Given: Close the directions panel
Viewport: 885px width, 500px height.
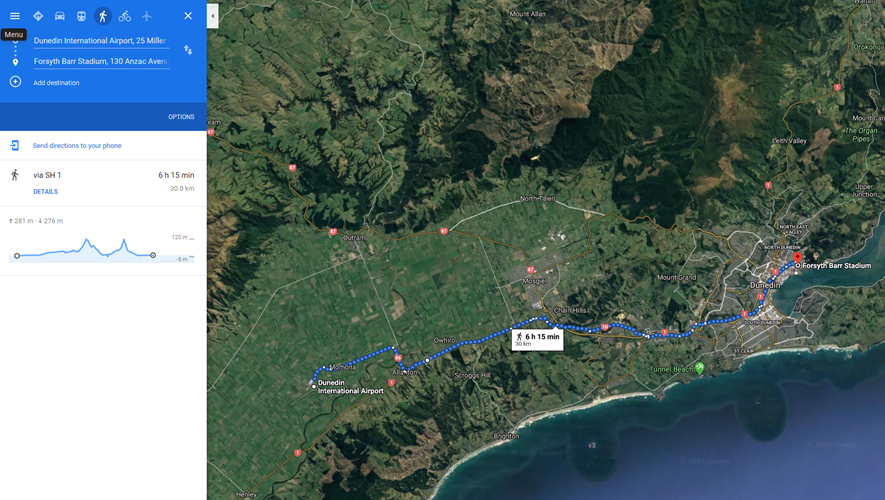Looking at the screenshot, I should 188,16.
